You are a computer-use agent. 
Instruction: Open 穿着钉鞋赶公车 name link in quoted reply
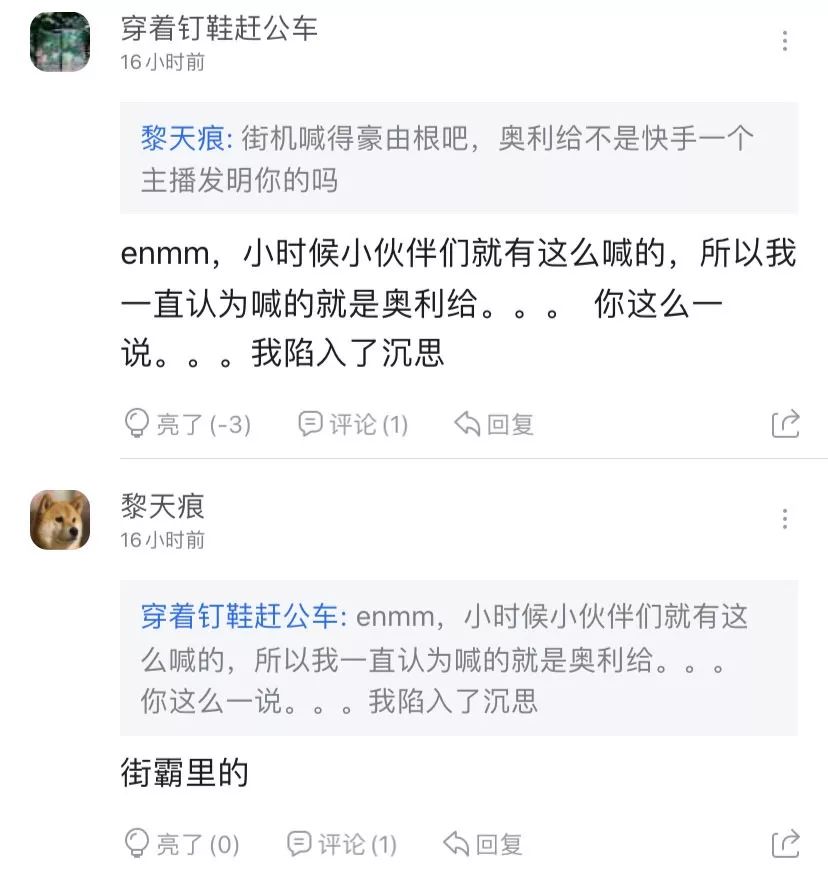tap(239, 616)
